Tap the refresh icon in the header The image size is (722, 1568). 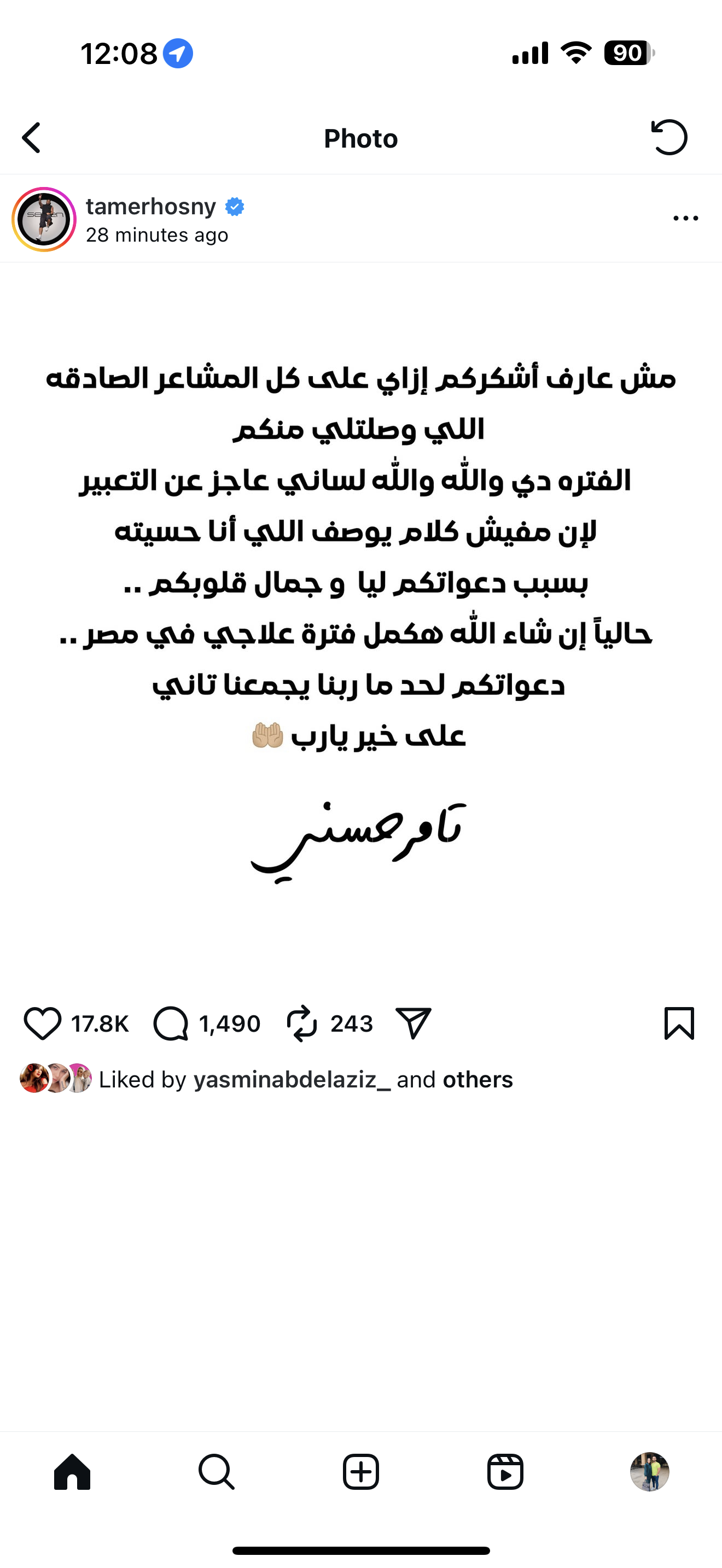point(669,138)
